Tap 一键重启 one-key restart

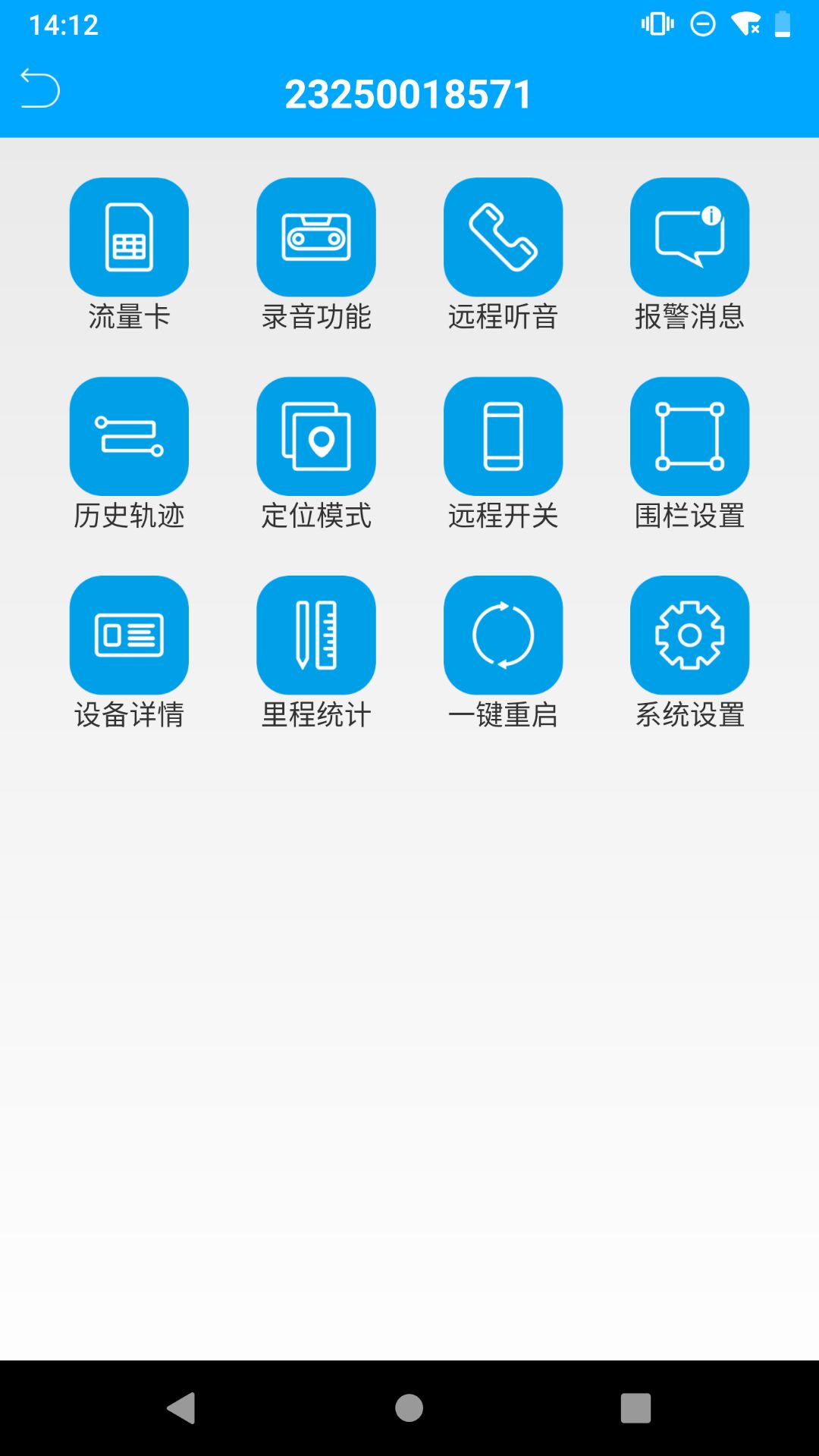pos(503,635)
